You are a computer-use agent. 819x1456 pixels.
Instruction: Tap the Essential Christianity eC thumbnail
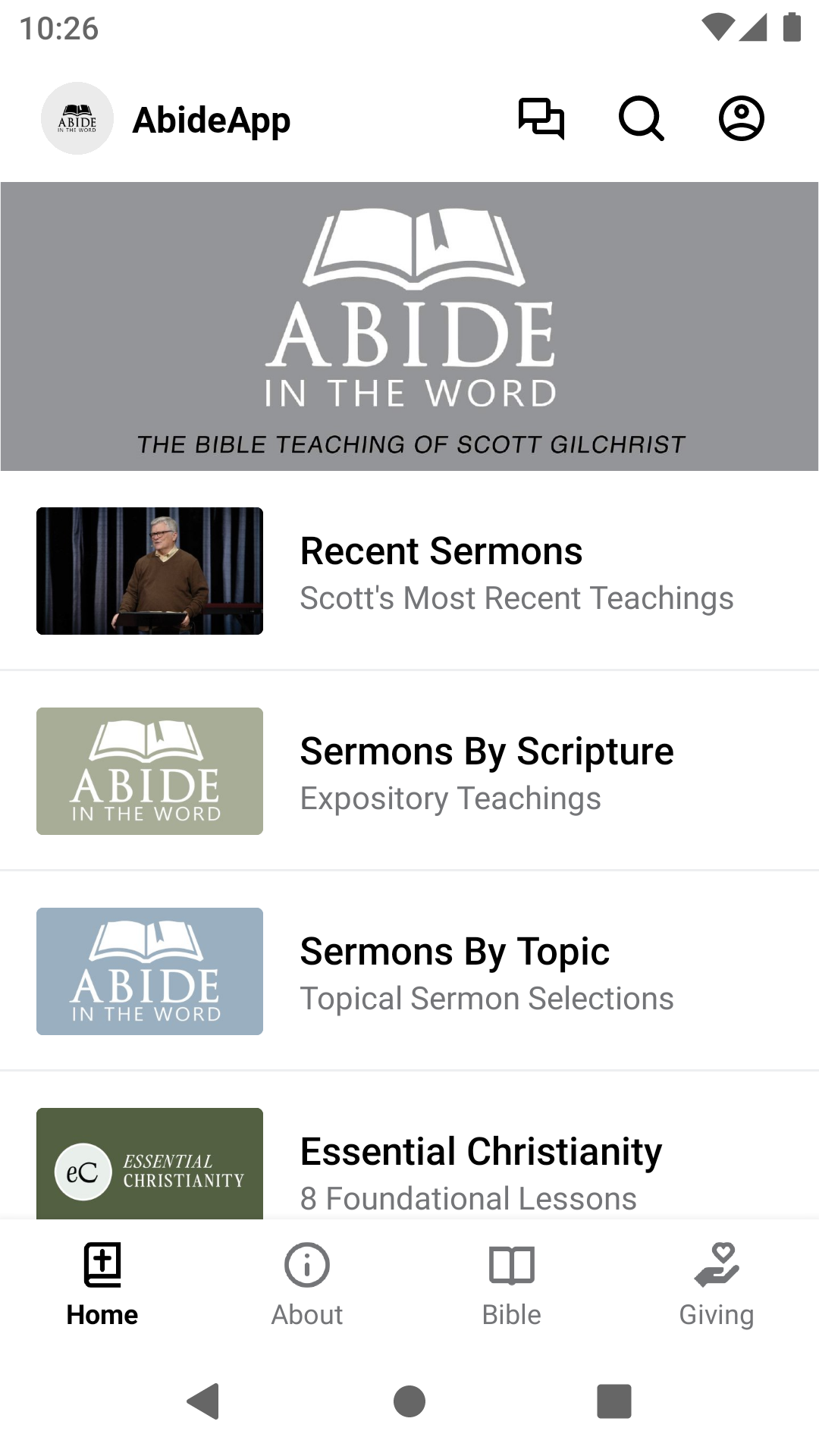[149, 1164]
